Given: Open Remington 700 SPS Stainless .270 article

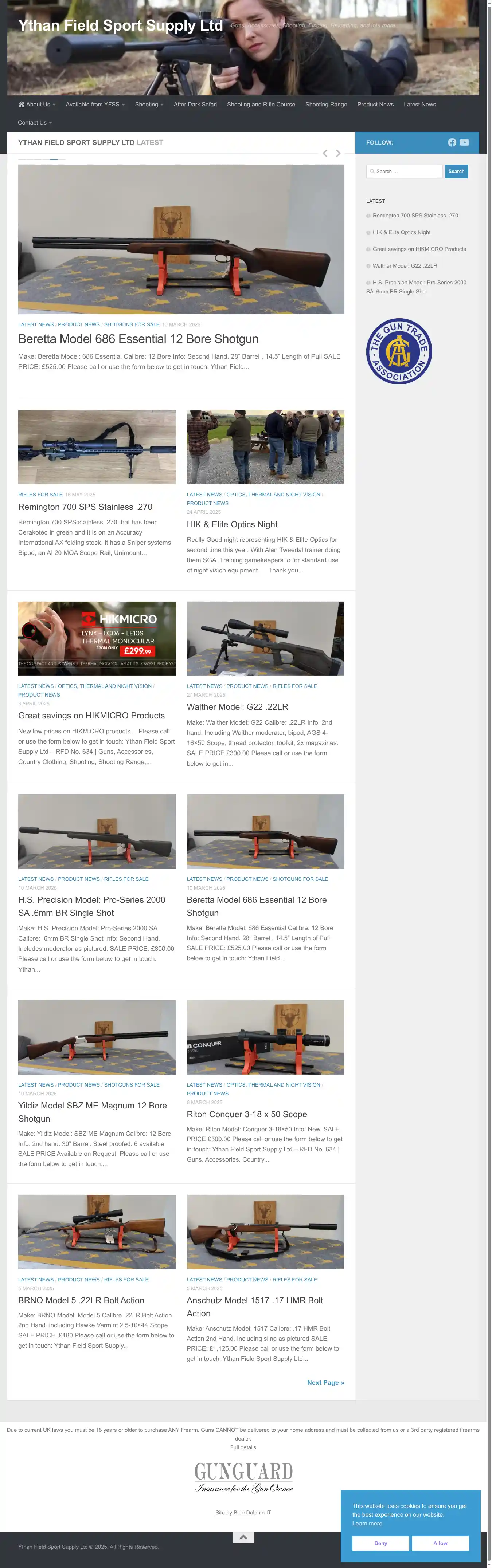Looking at the screenshot, I should [85, 507].
